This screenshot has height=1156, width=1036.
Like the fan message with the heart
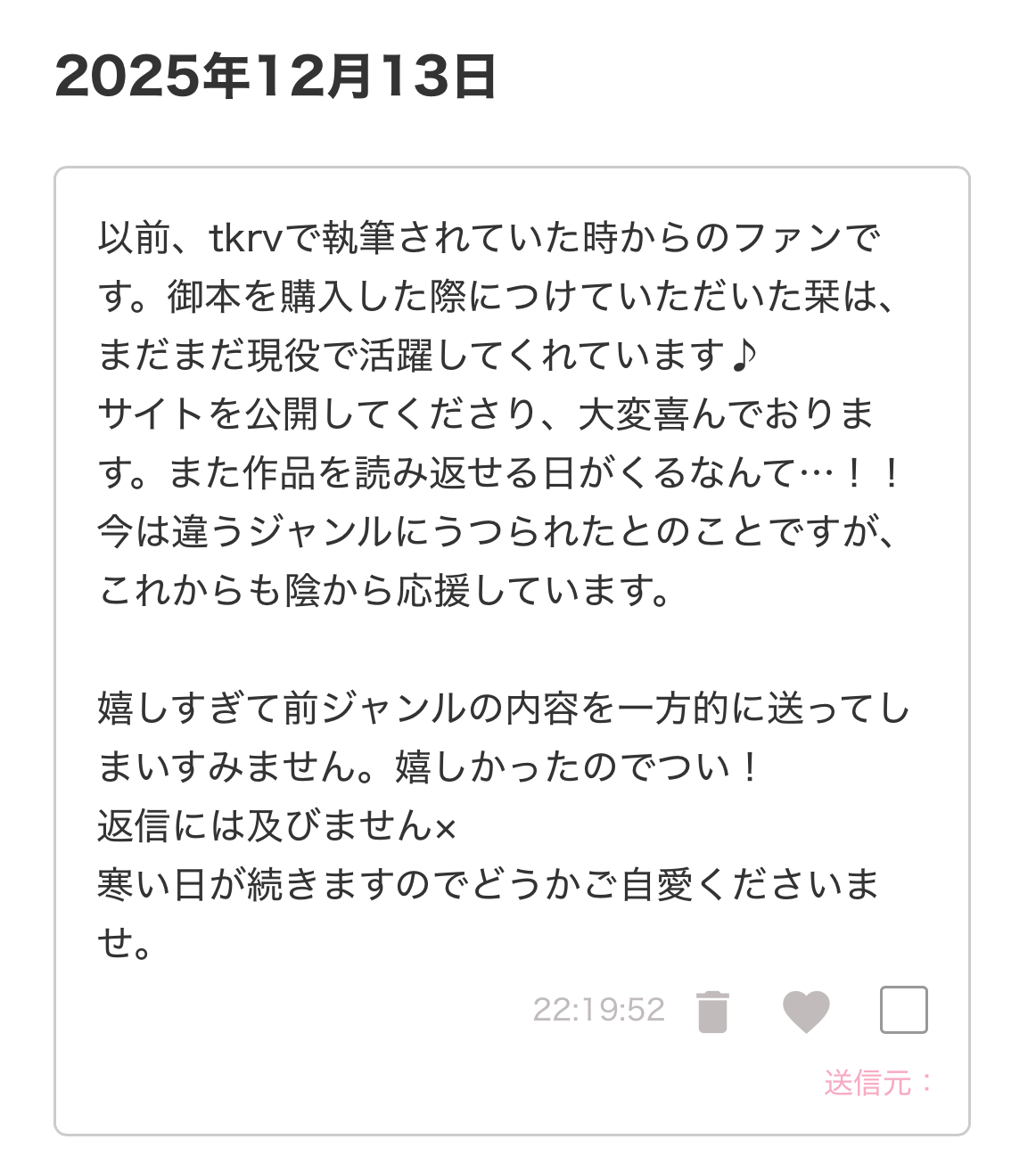(806, 1011)
